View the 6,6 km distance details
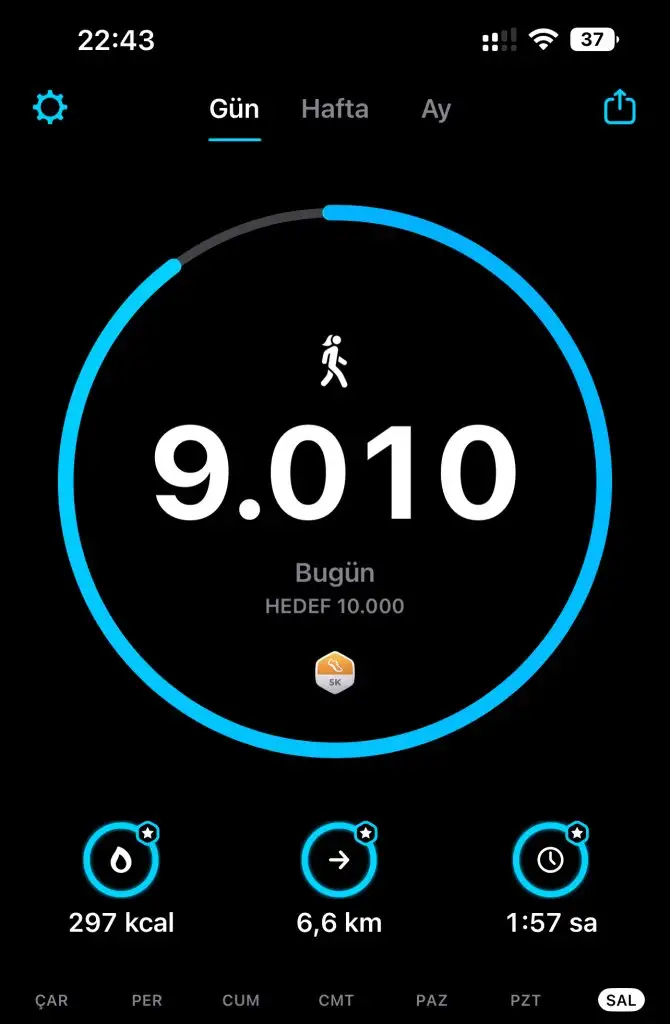 pos(339,861)
